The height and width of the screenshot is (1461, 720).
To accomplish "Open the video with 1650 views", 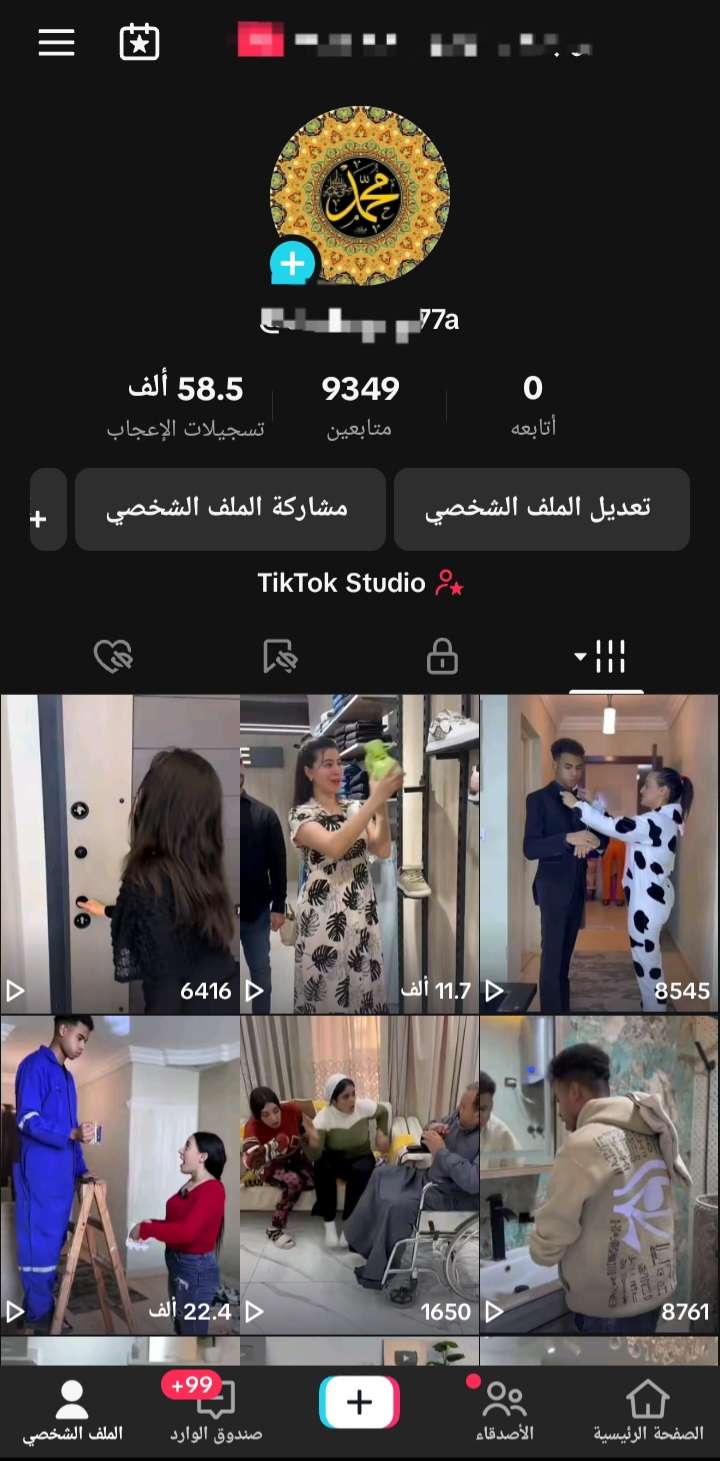I will [359, 1175].
